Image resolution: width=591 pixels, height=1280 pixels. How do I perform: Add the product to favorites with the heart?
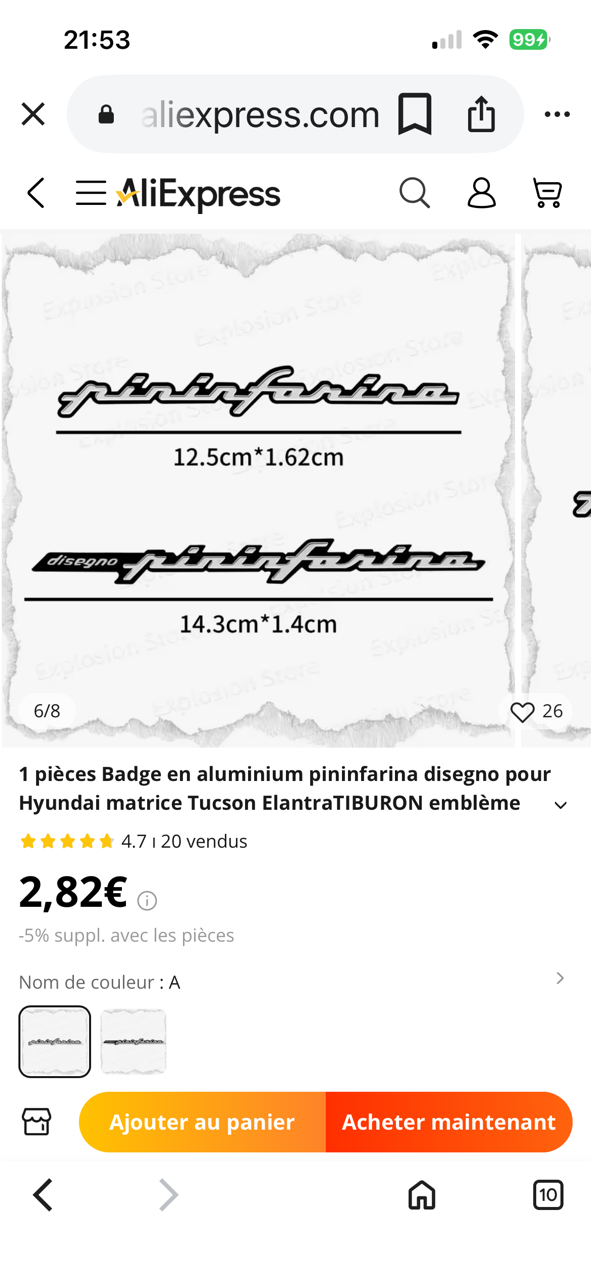tap(522, 711)
